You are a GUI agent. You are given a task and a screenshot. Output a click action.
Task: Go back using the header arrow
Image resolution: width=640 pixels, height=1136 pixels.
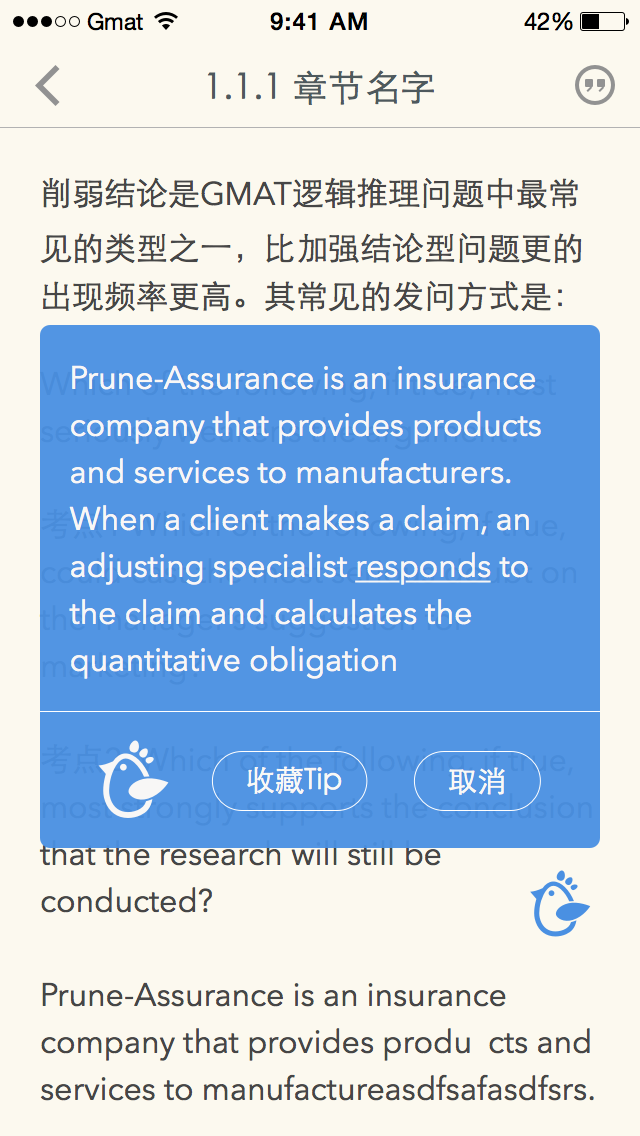point(48,86)
